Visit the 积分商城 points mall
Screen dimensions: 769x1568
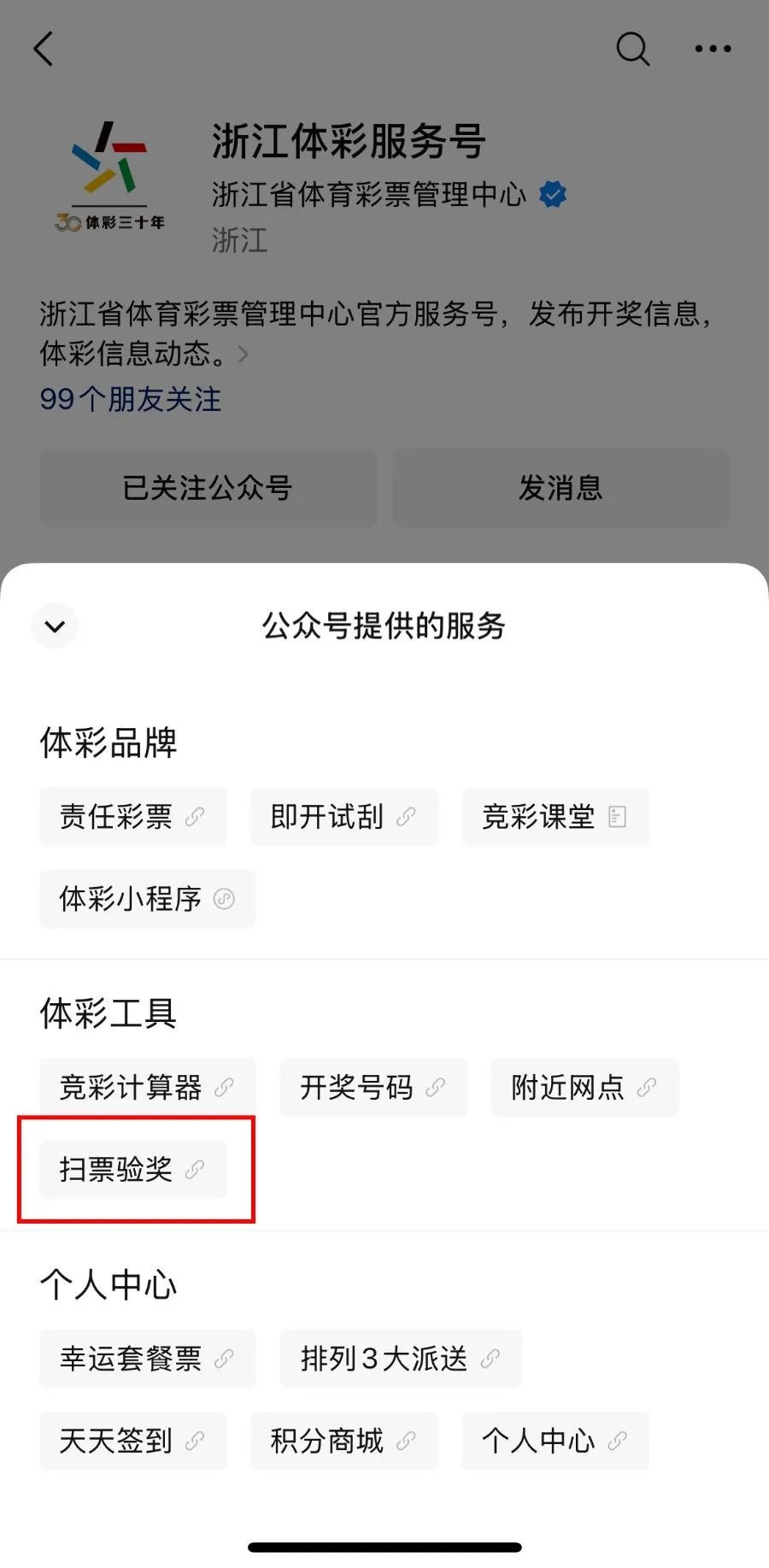pyautogui.click(x=343, y=1441)
